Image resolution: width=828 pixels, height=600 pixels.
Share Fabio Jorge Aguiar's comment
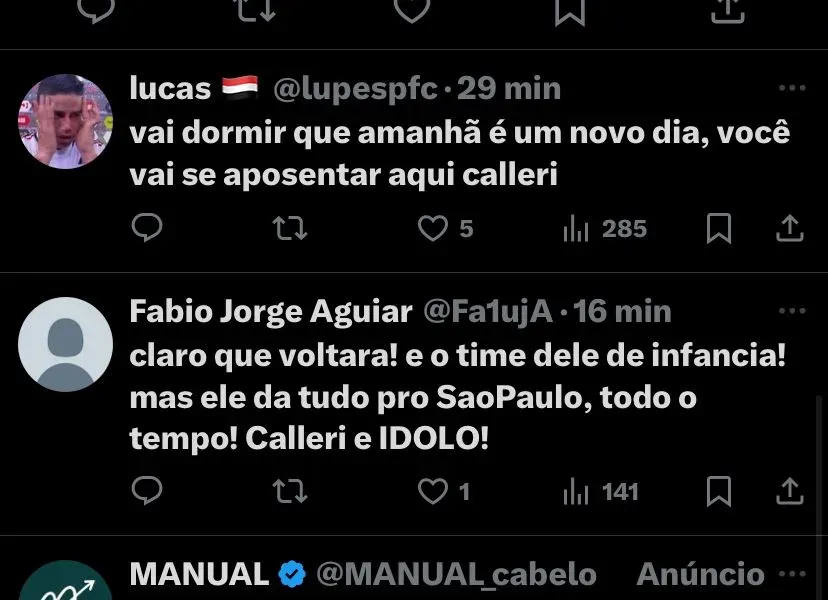[790, 491]
